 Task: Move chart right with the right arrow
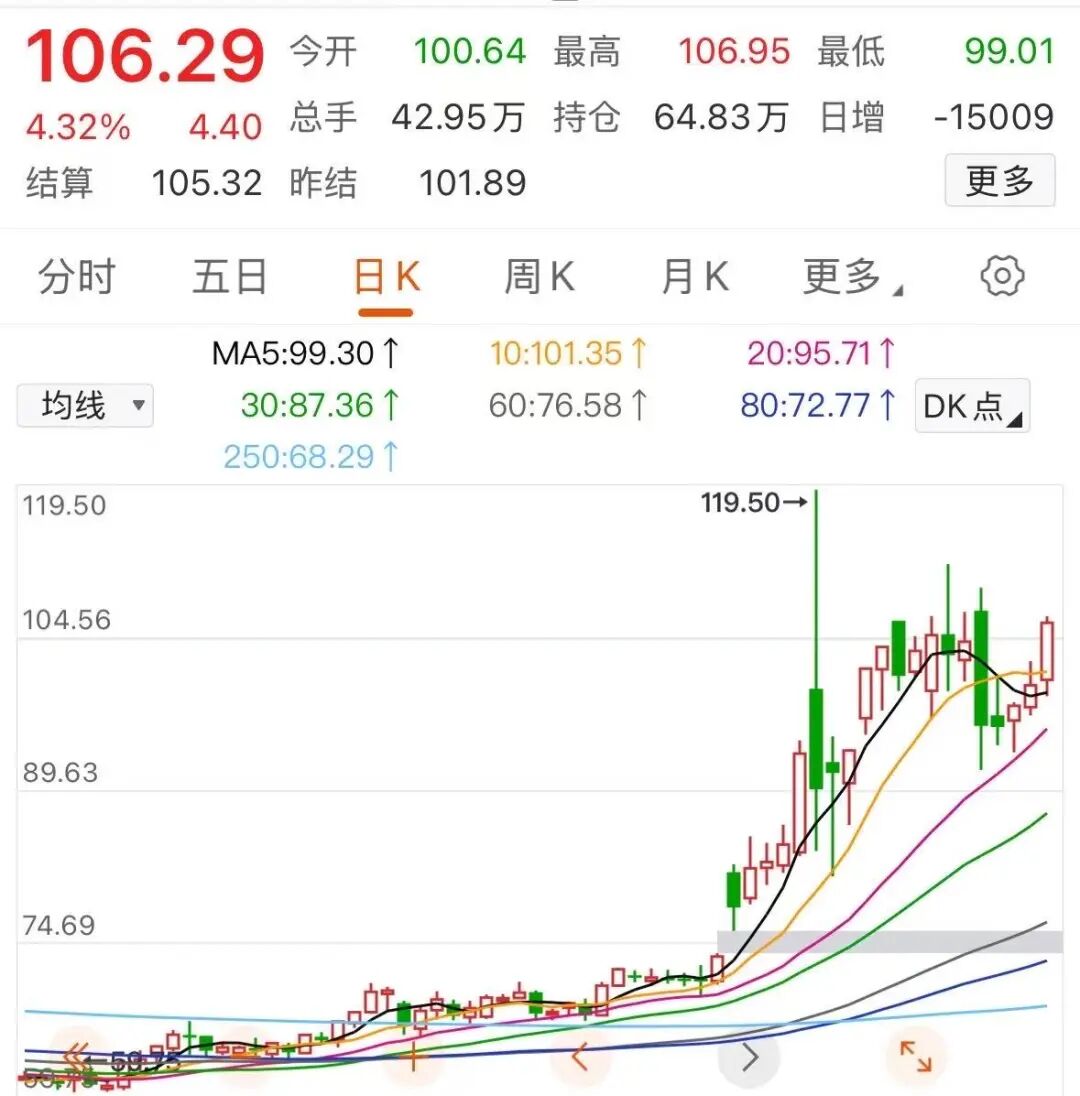749,1056
